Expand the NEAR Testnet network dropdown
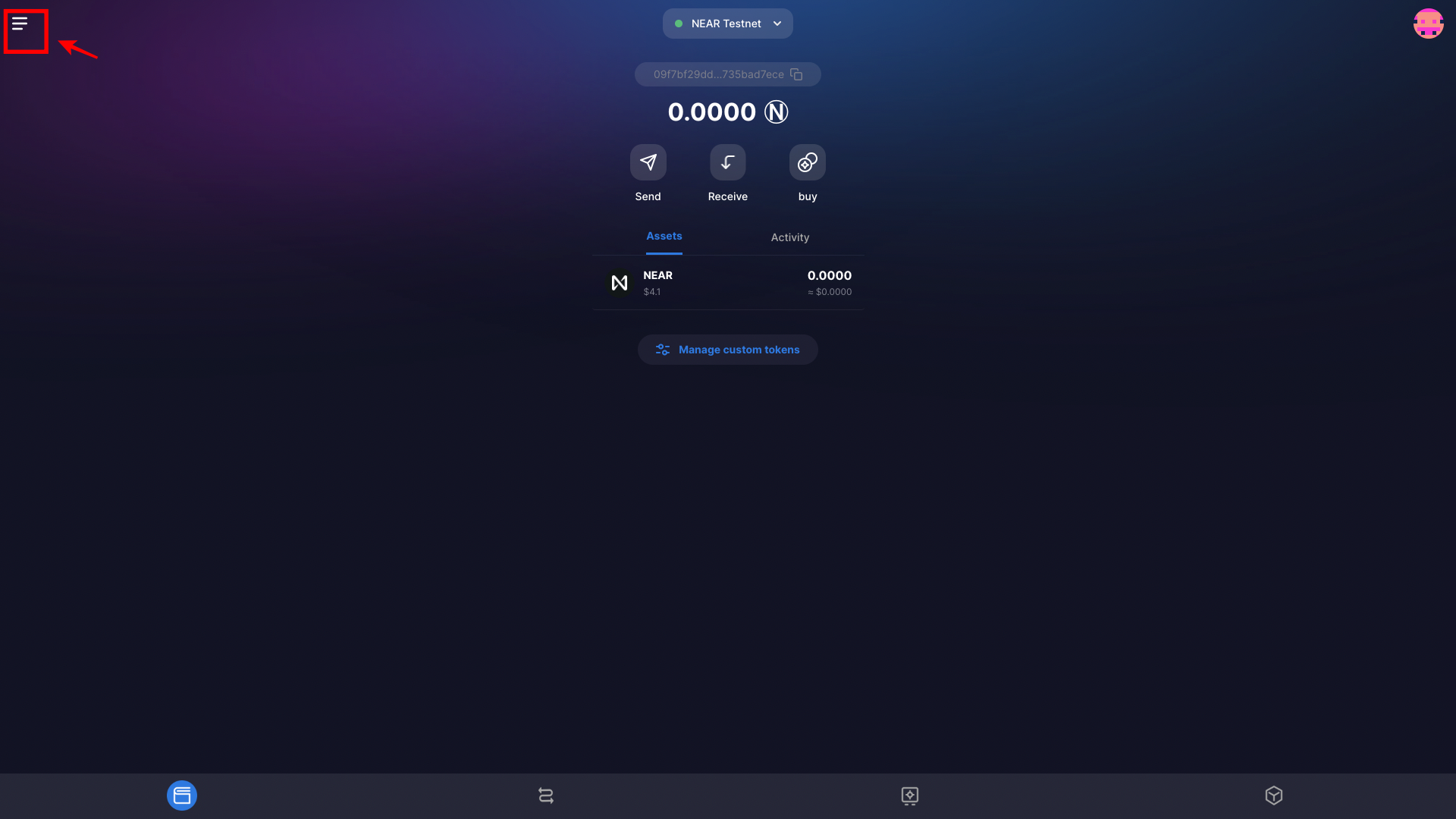The image size is (1456, 819). point(727,24)
